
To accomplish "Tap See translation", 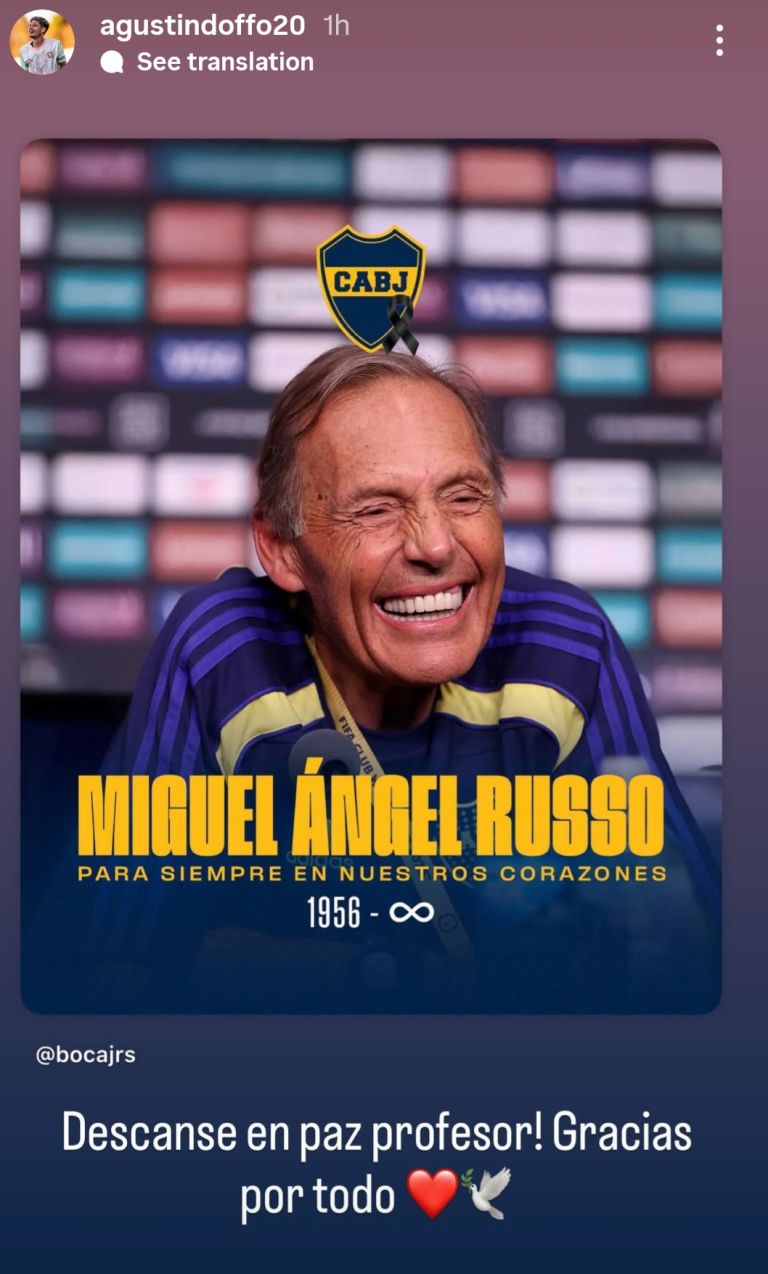I will pos(224,62).
